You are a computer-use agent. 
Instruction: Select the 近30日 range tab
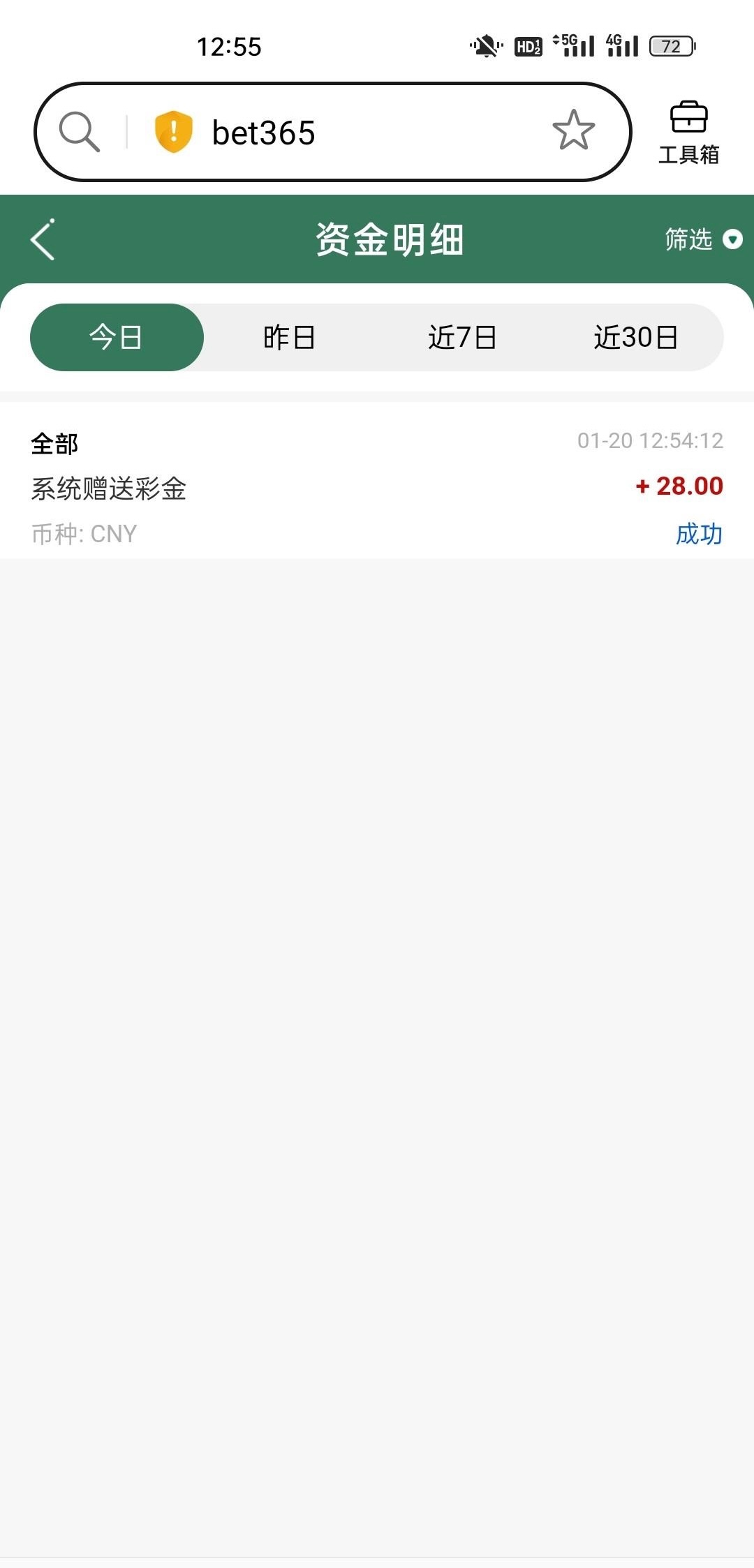pos(635,338)
